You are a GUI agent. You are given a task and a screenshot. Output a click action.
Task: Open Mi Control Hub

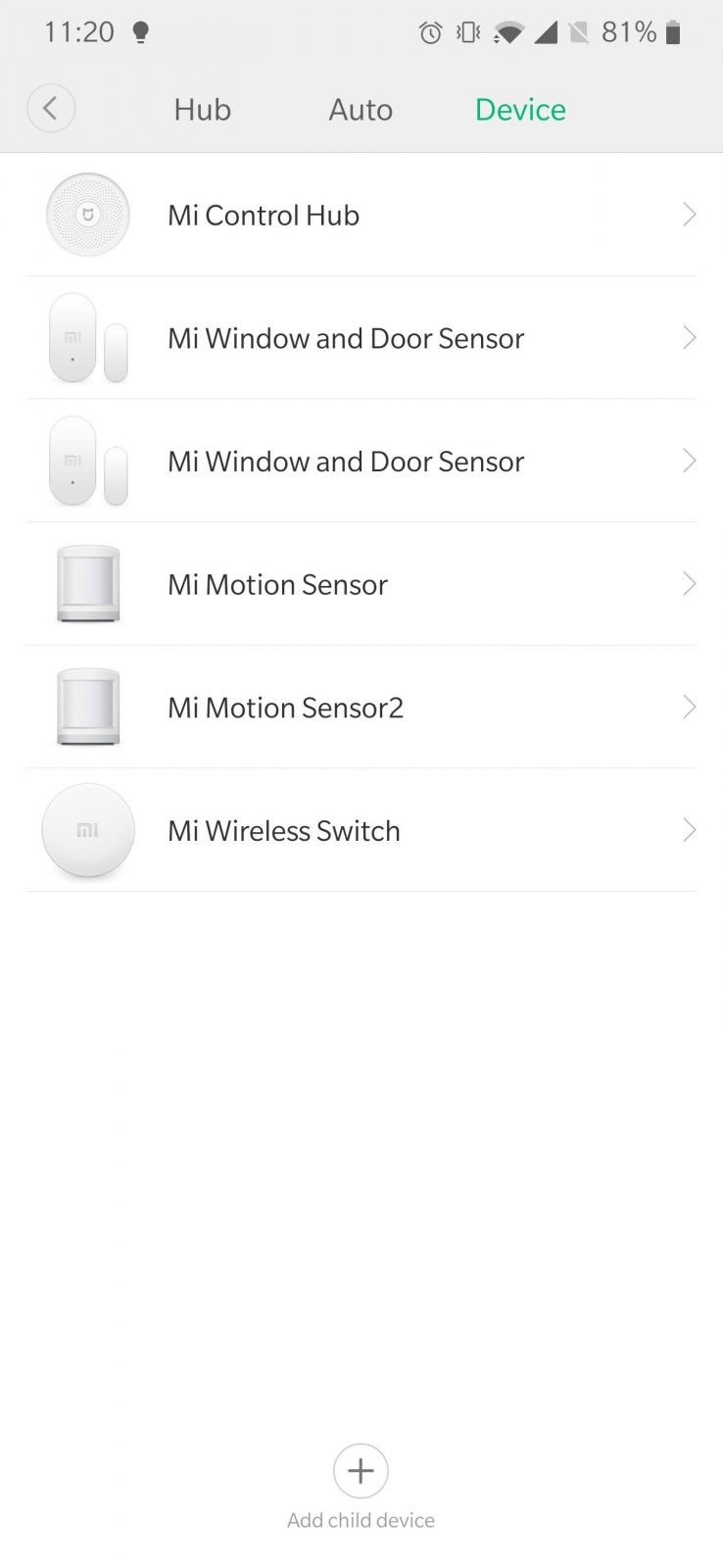(x=361, y=215)
